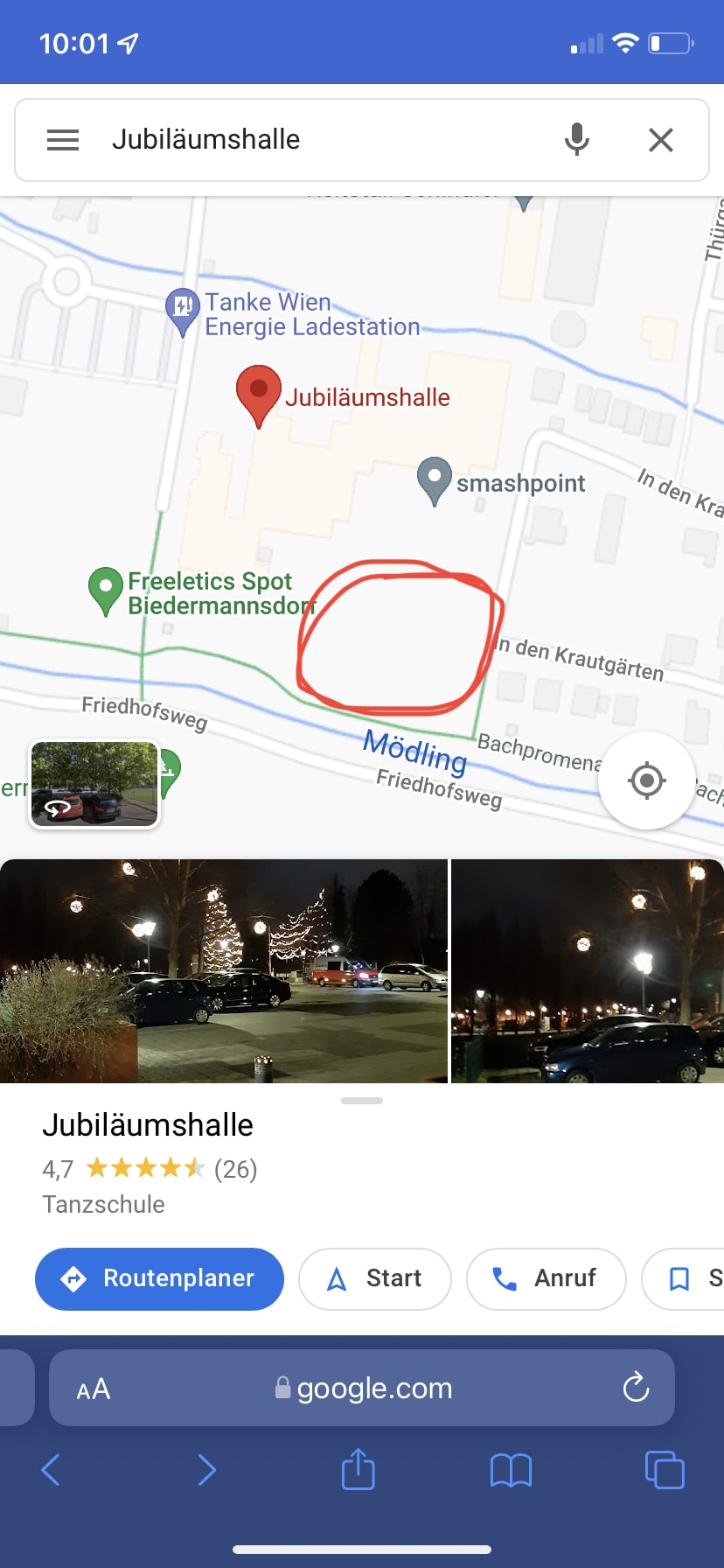Viewport: 724px width, 1568px height.
Task: Share this page from Safari
Action: tap(358, 1469)
